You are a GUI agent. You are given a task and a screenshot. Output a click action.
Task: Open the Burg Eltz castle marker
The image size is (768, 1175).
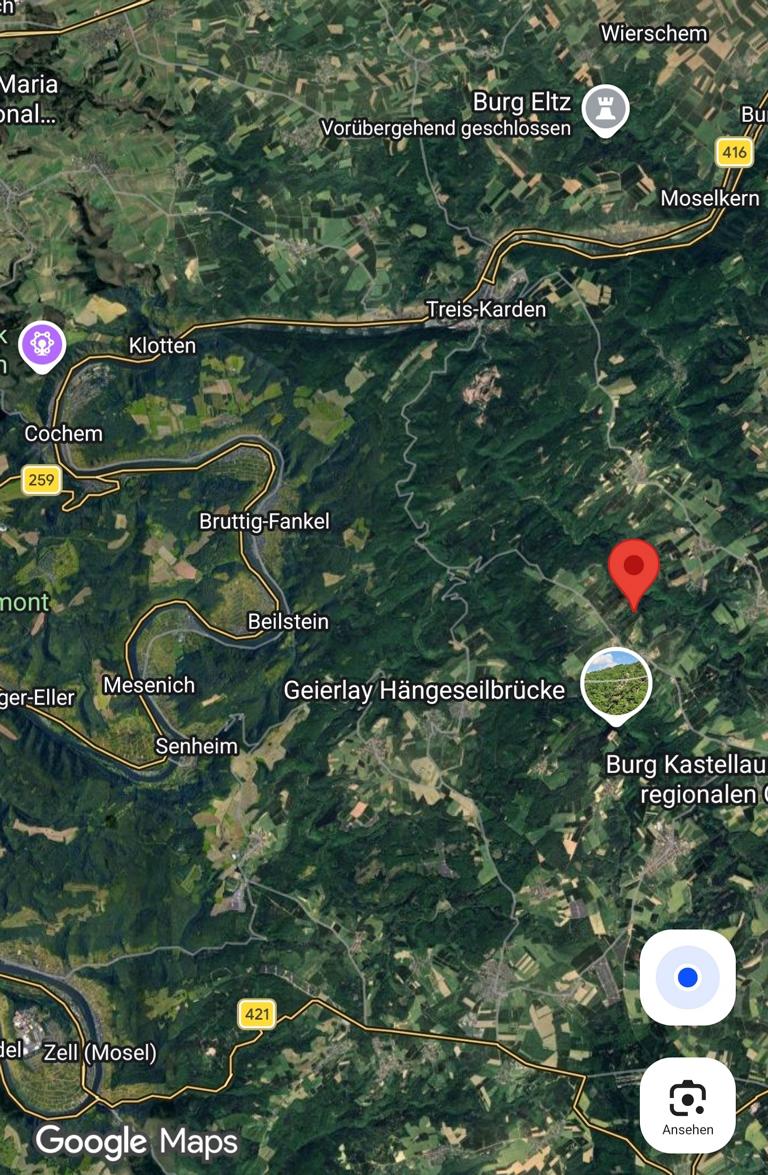tap(604, 109)
